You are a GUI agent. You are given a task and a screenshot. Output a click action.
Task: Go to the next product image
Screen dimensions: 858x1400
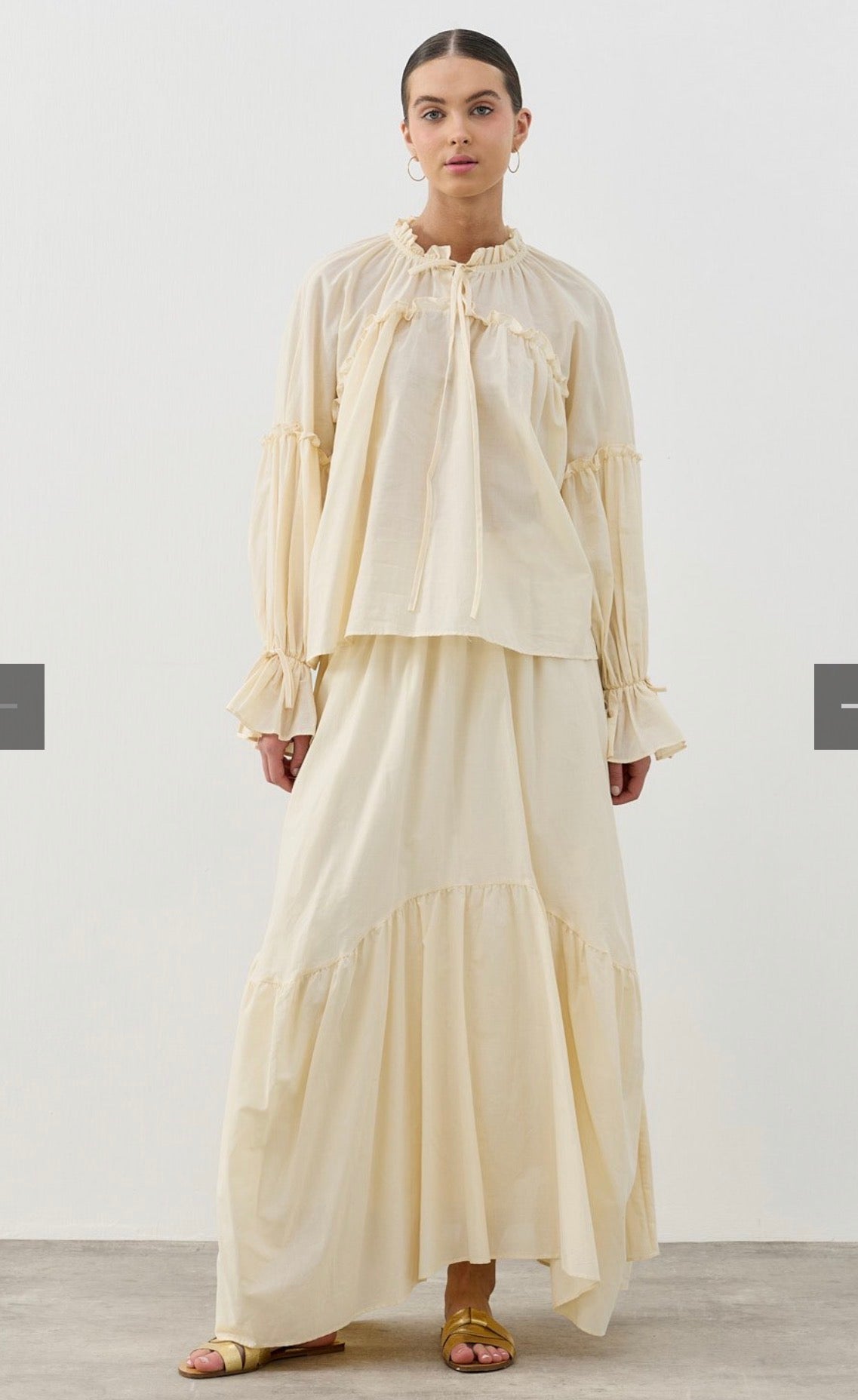pos(836,706)
